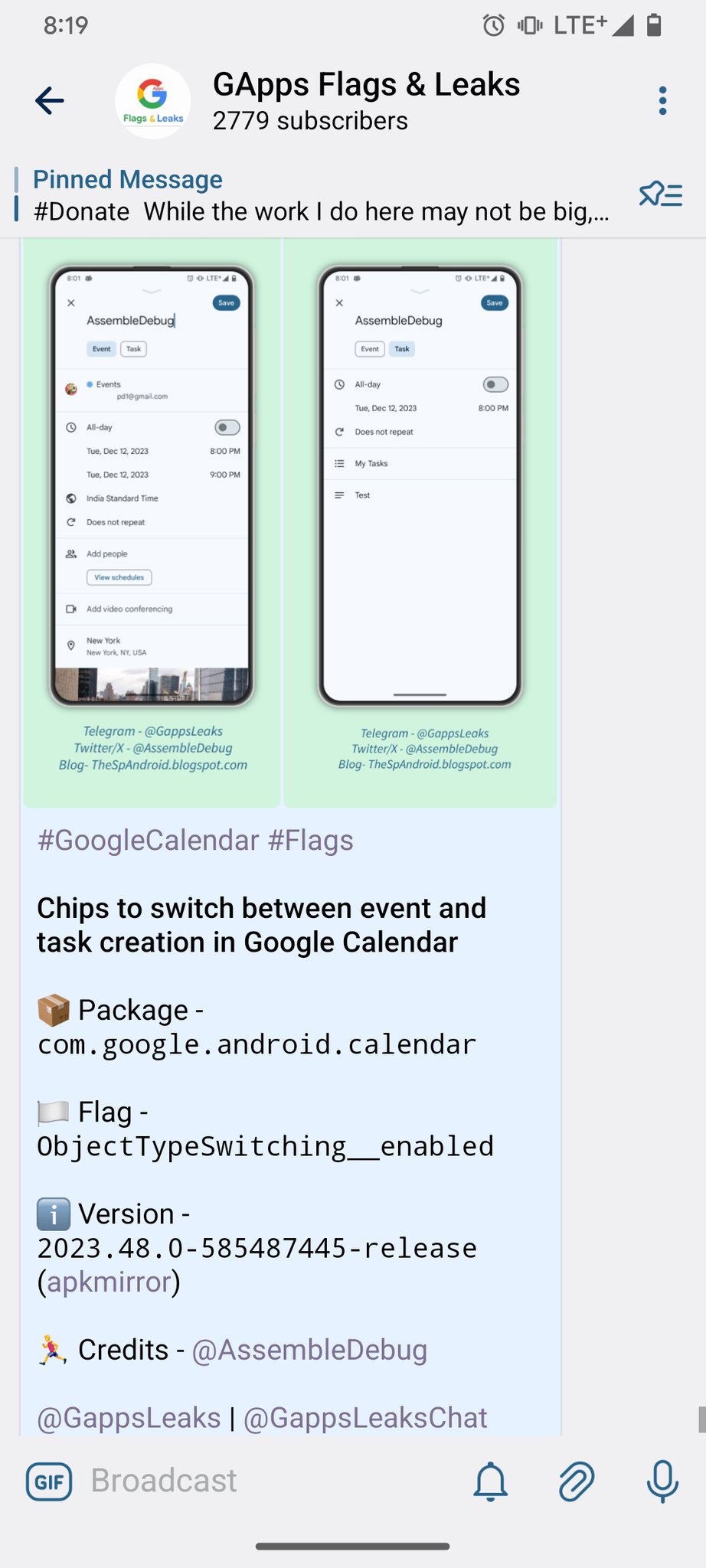Open the GIF picker

tap(50, 1481)
